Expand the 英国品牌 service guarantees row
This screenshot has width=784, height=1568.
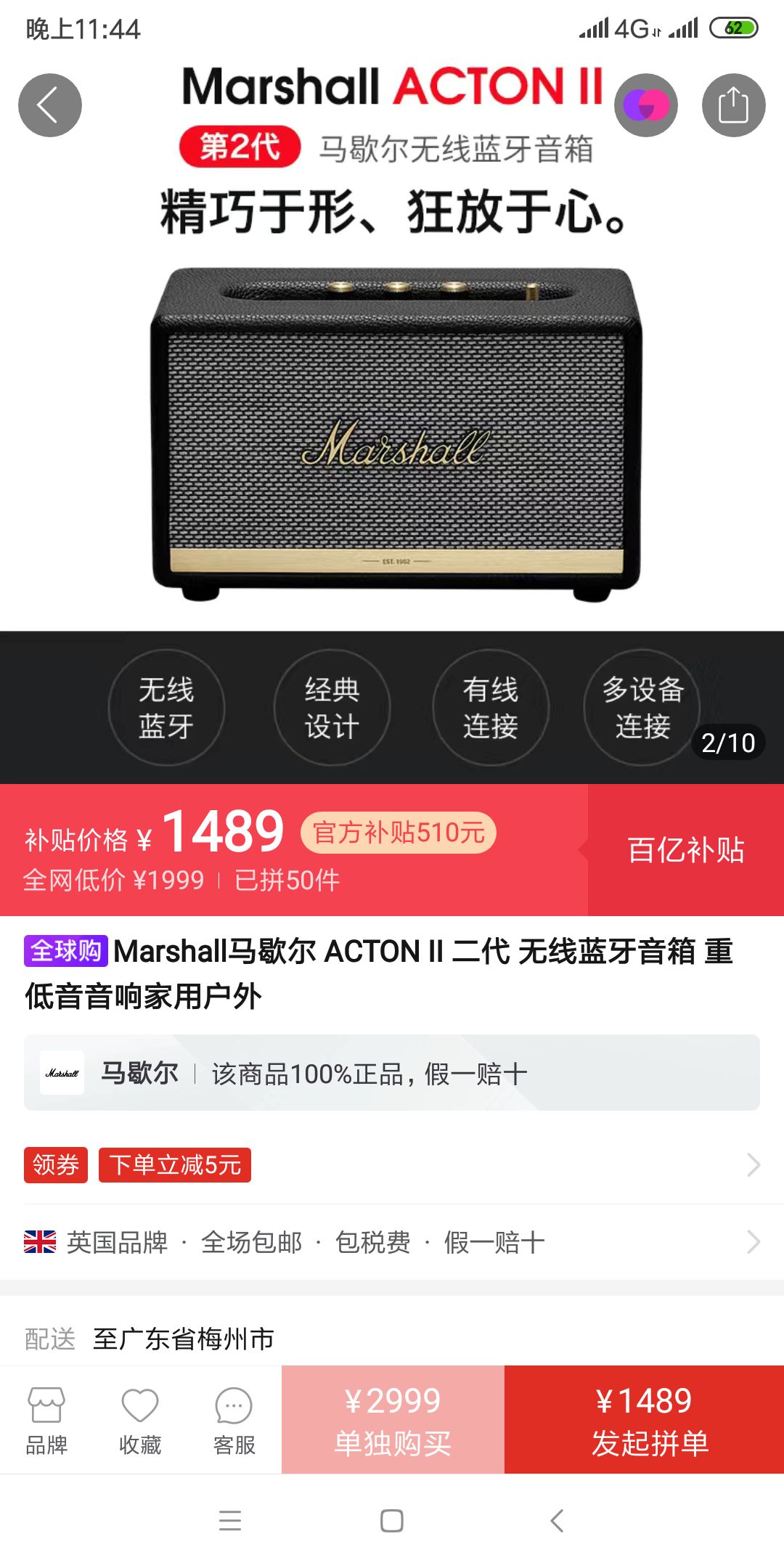pos(392,1242)
